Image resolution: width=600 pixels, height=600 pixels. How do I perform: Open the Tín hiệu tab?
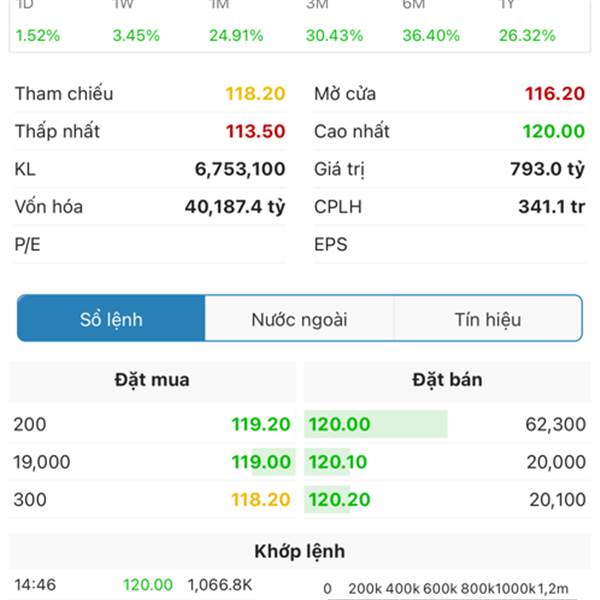(487, 320)
